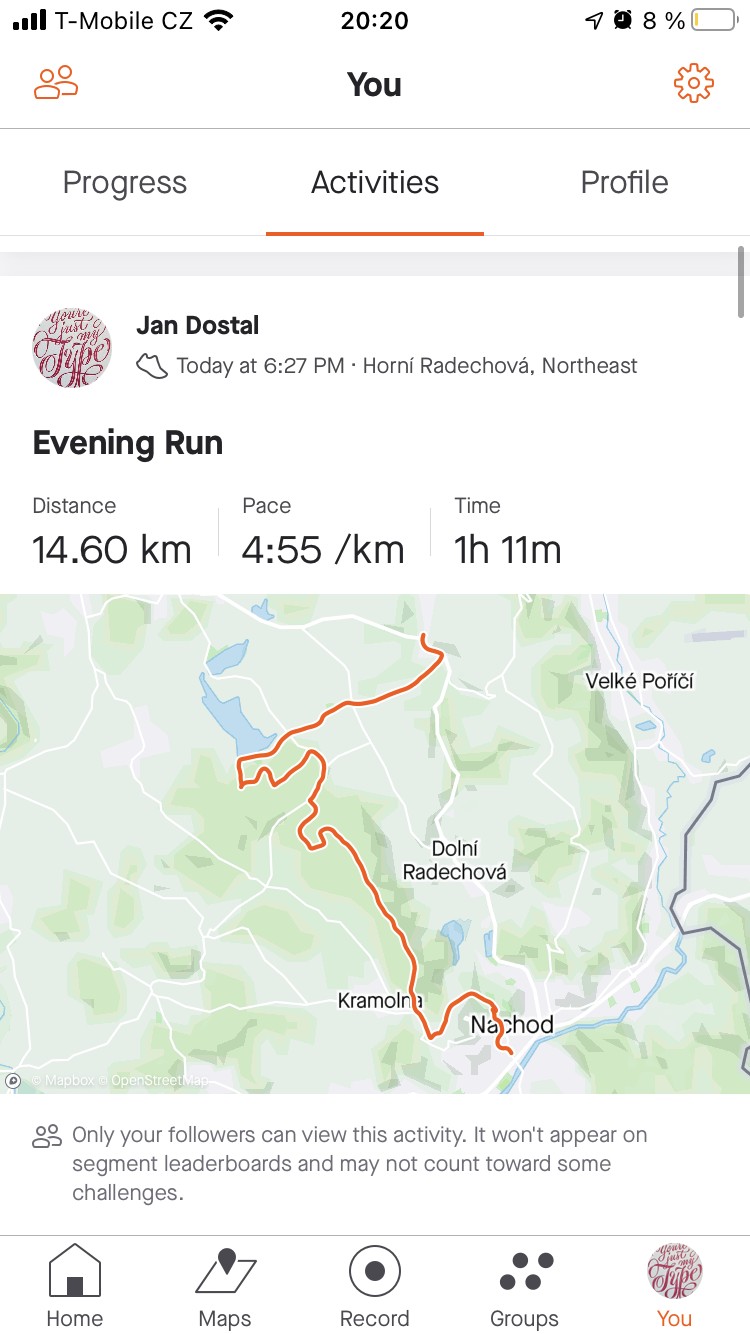The height and width of the screenshot is (1334, 750).
Task: View the run route map
Action: (x=375, y=844)
